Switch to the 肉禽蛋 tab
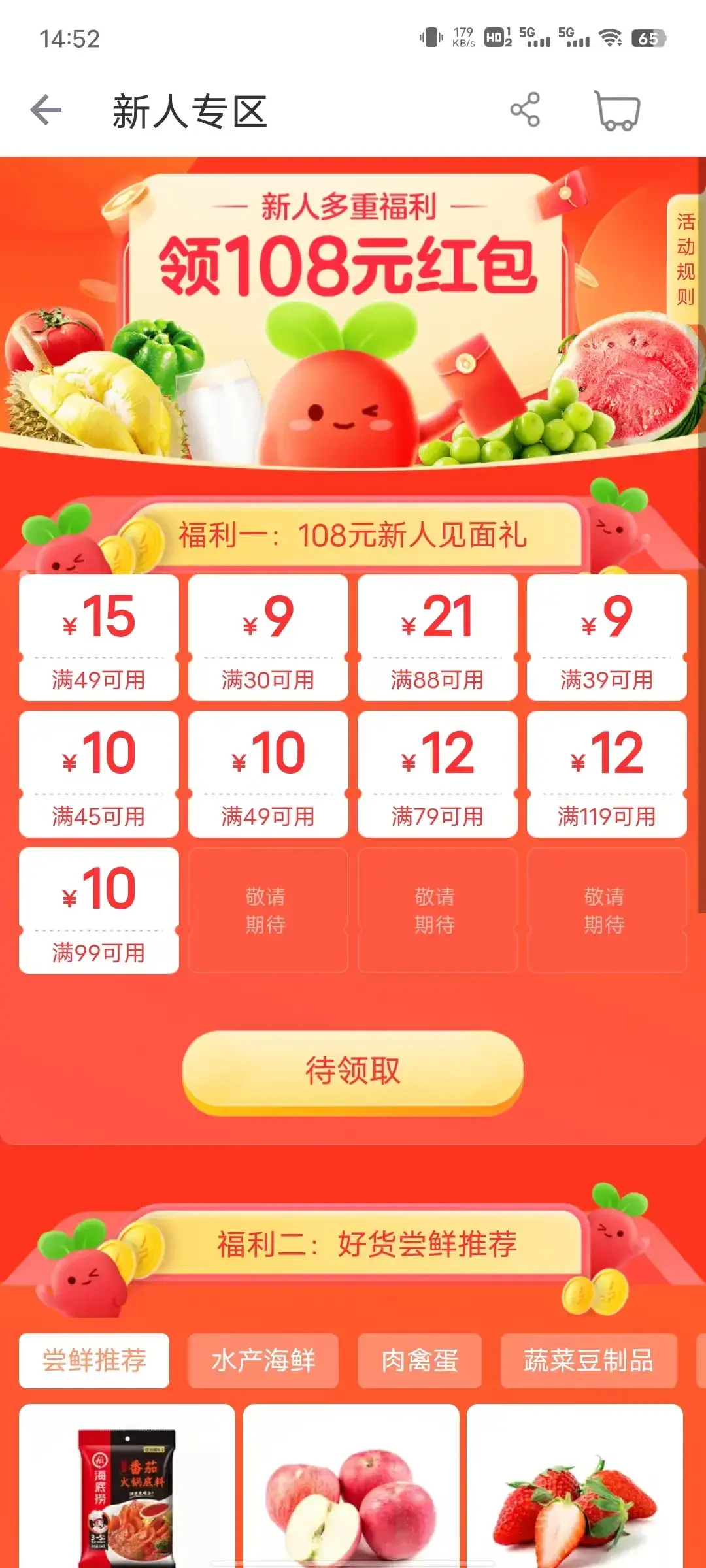This screenshot has height=1568, width=706. coord(420,1361)
